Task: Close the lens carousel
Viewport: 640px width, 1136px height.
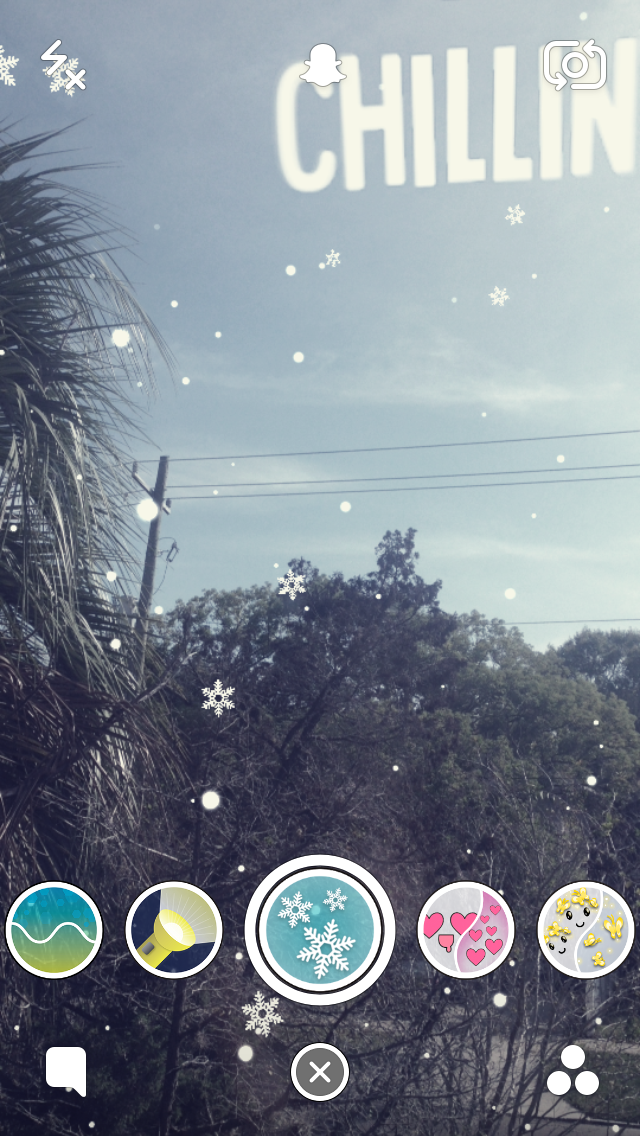Action: [320, 1073]
